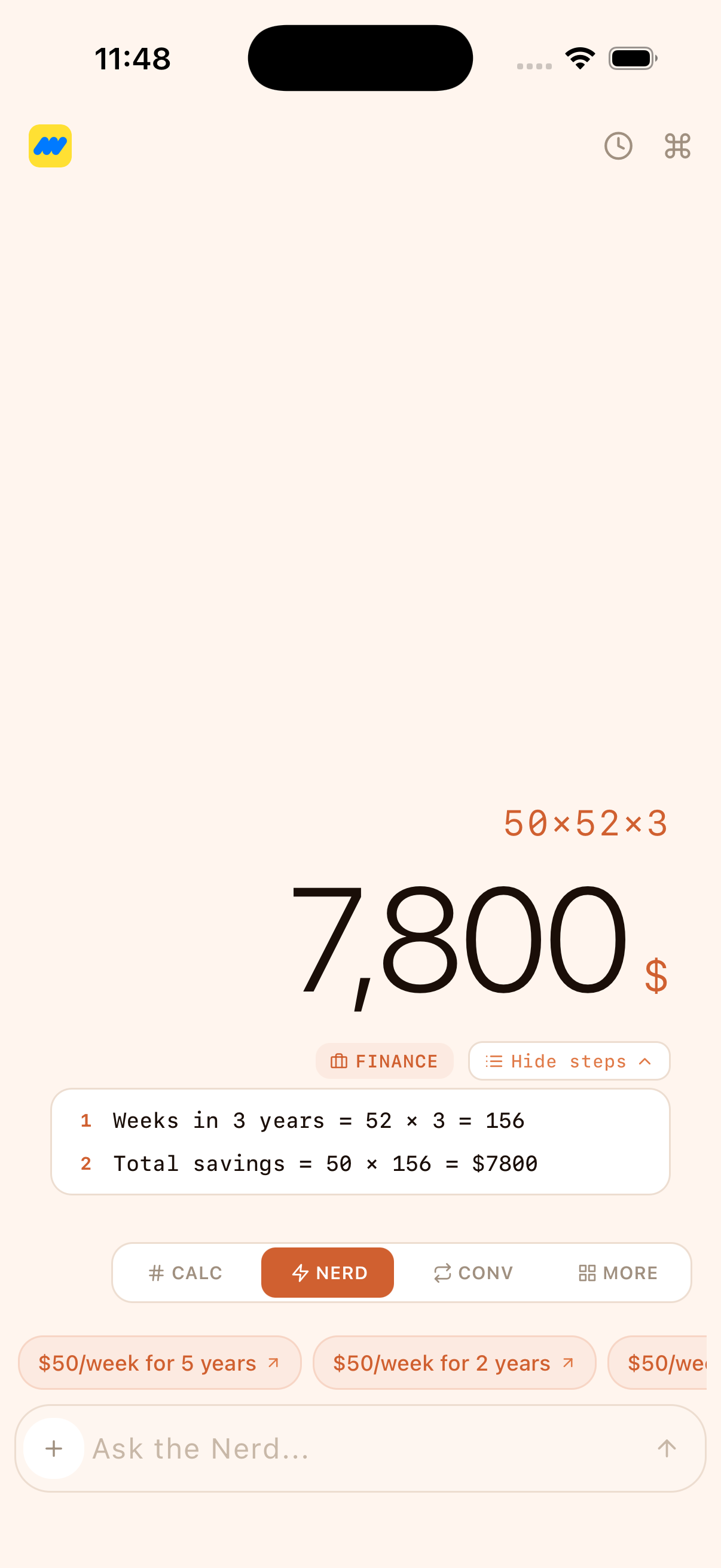Open the history clock icon
The image size is (721, 1568).
[x=618, y=146]
